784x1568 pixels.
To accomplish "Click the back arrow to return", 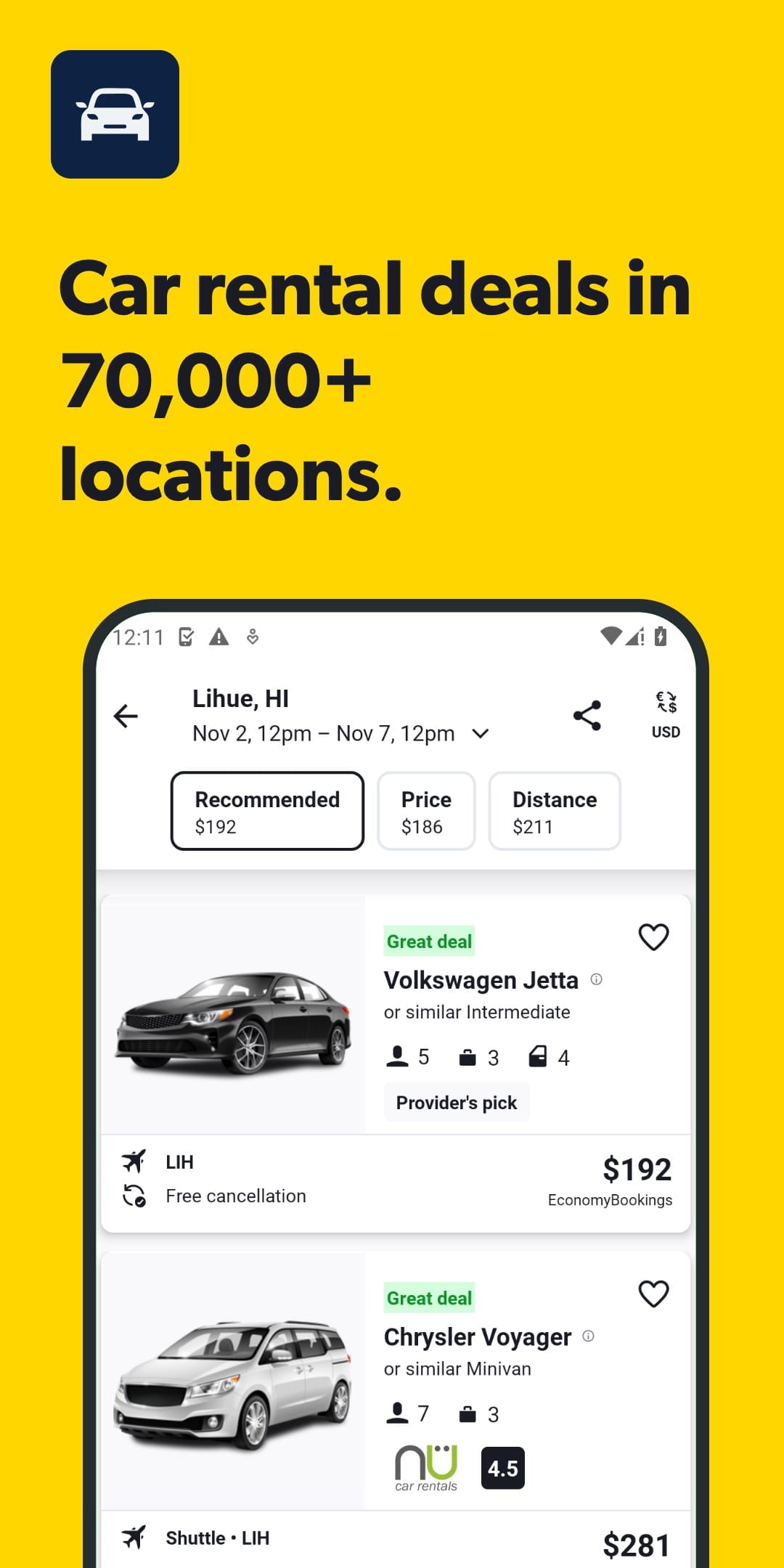I will click(126, 716).
